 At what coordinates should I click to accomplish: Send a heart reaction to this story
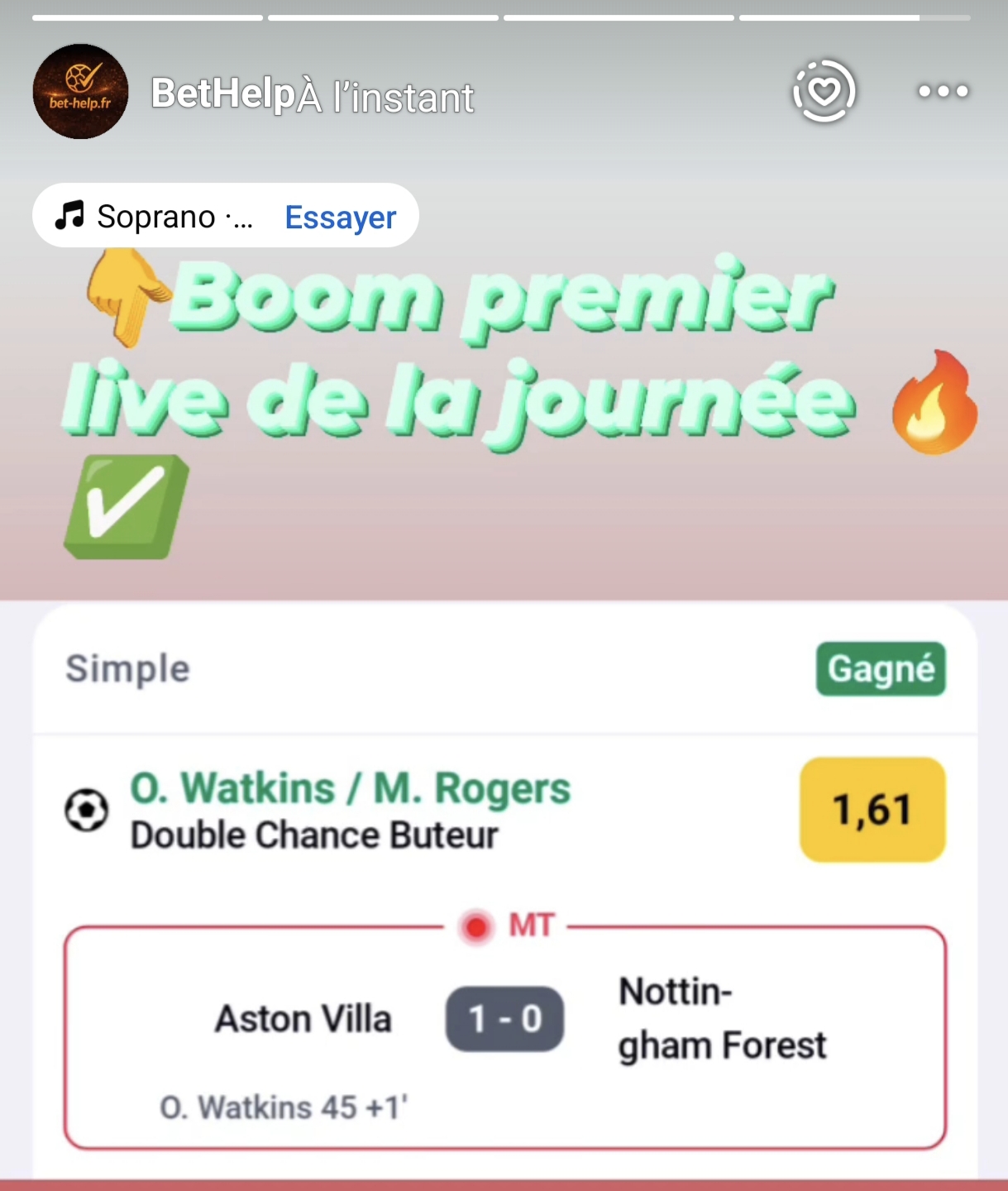[x=824, y=91]
